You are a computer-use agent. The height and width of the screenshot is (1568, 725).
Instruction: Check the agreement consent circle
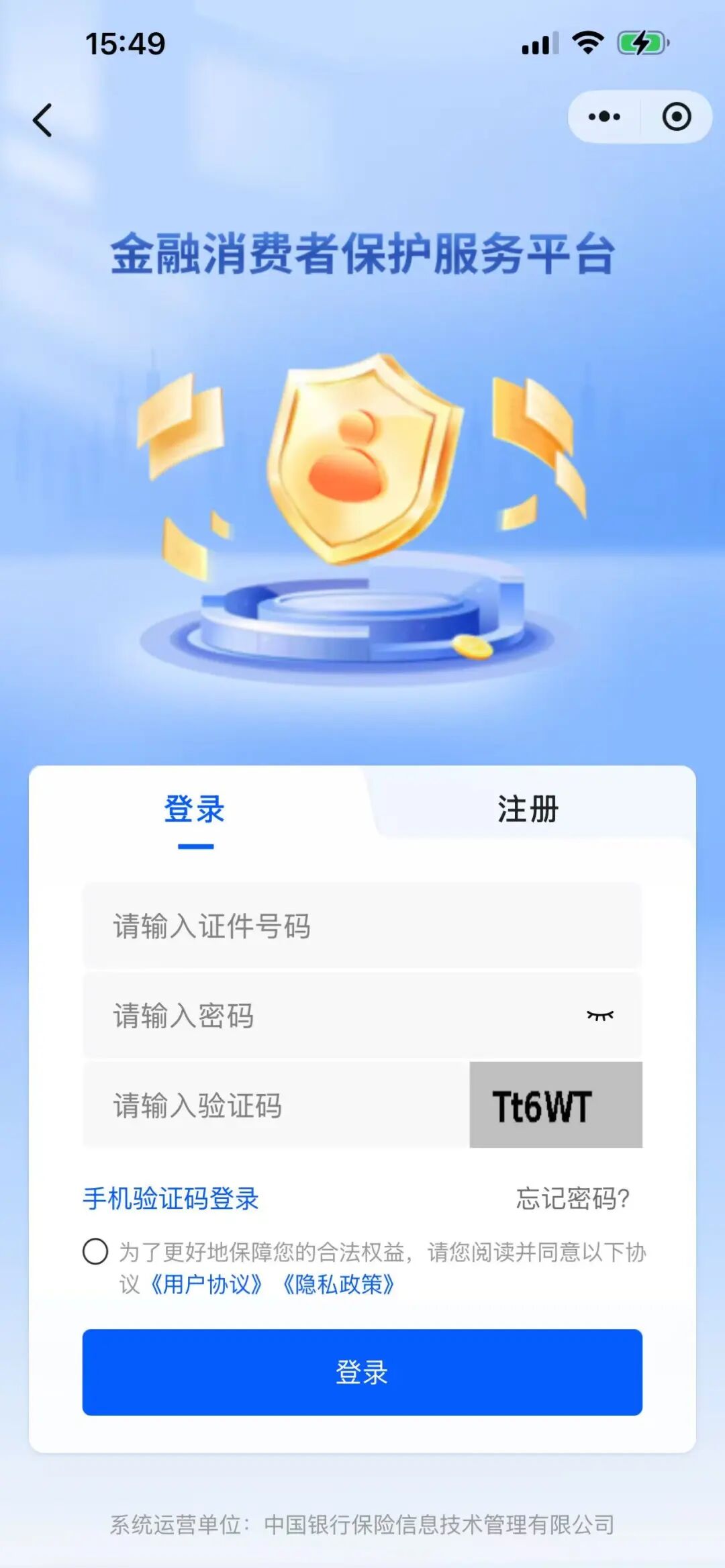pos(95,1252)
